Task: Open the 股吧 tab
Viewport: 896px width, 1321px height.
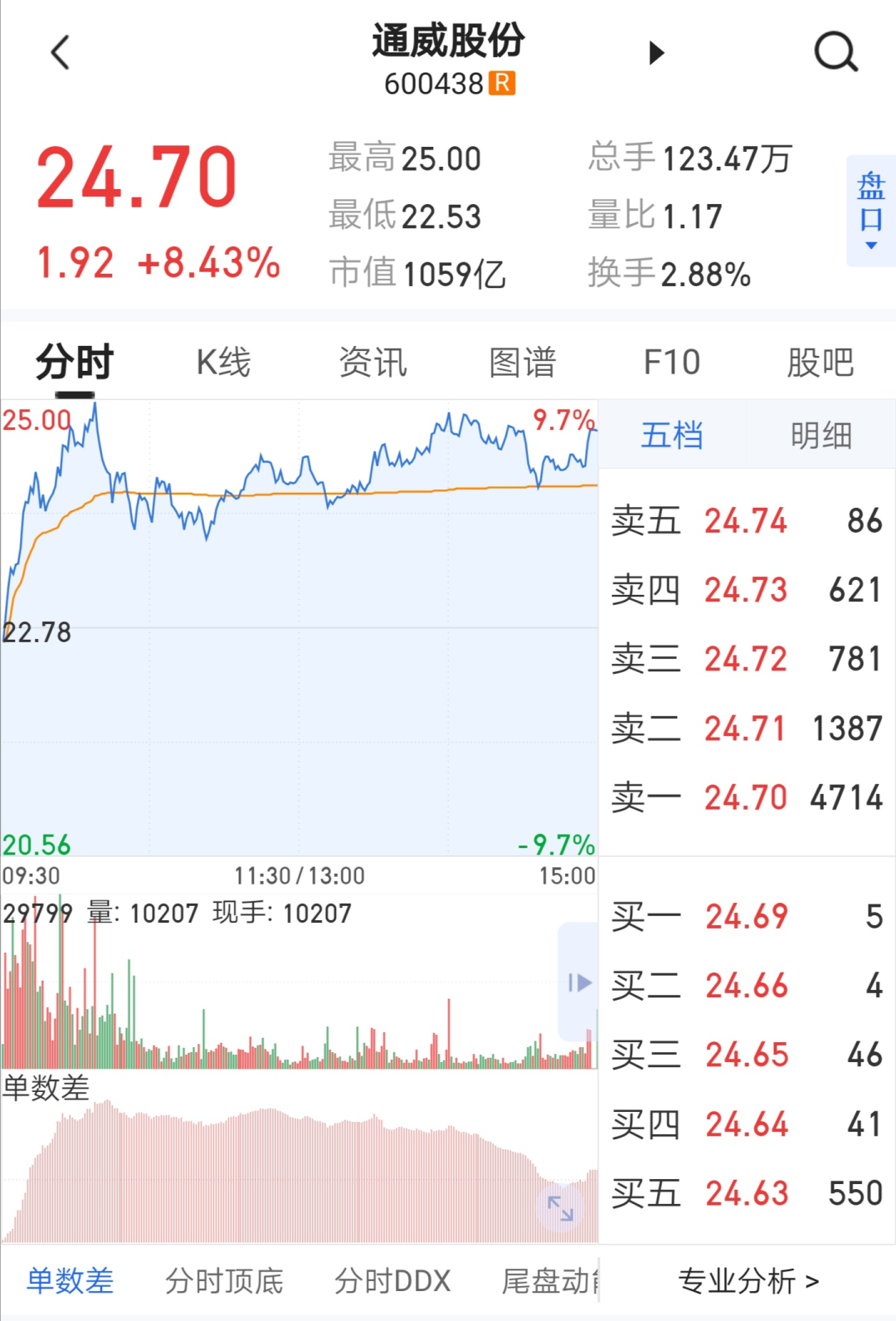Action: (x=820, y=363)
